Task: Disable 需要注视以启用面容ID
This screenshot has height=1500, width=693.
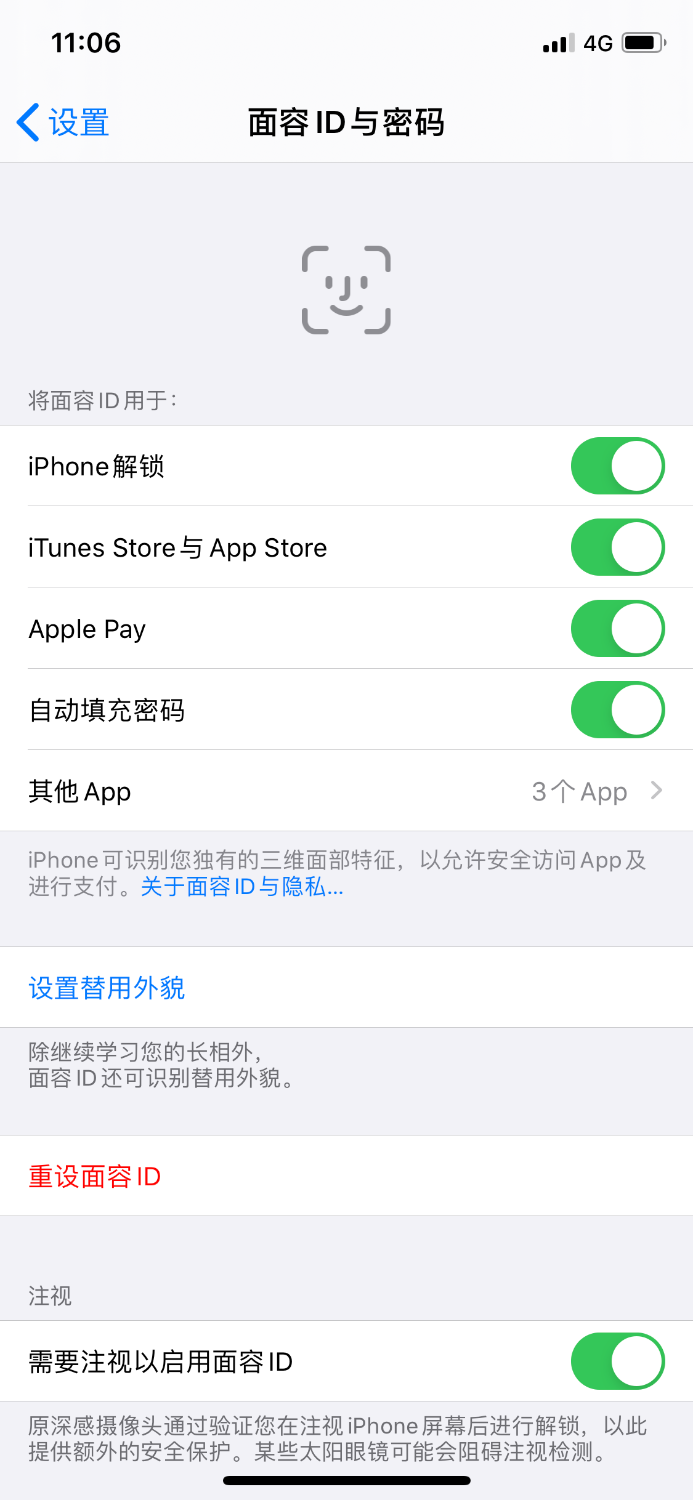Action: [x=617, y=1361]
